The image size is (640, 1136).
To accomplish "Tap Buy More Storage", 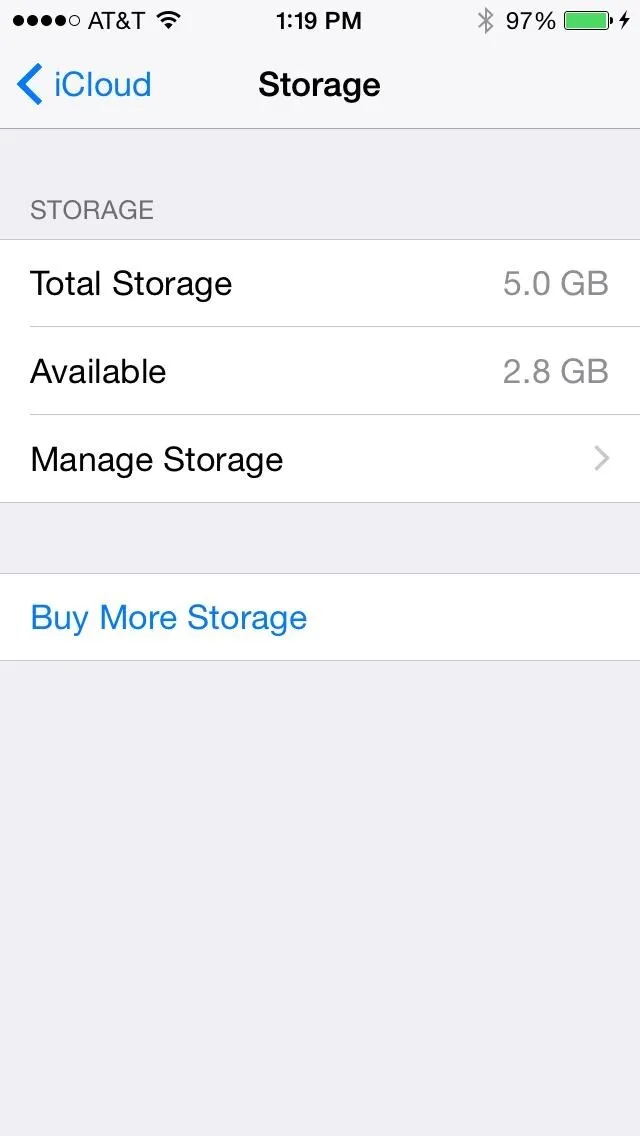I will coord(320,617).
